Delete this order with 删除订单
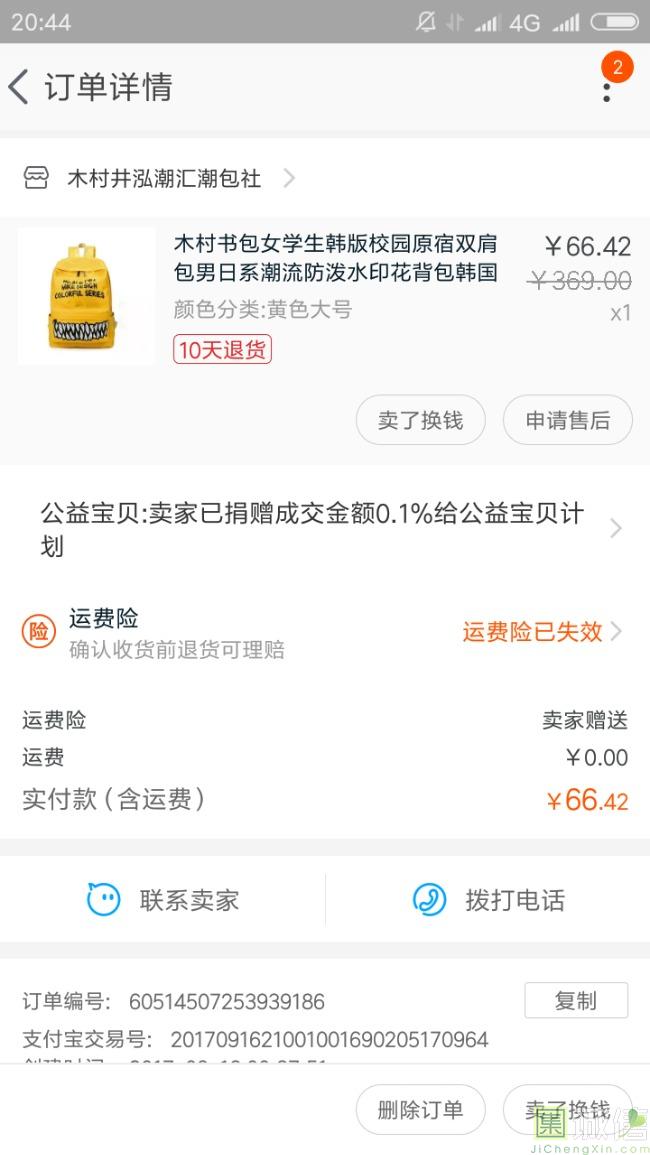650x1155 pixels. coord(420,1110)
